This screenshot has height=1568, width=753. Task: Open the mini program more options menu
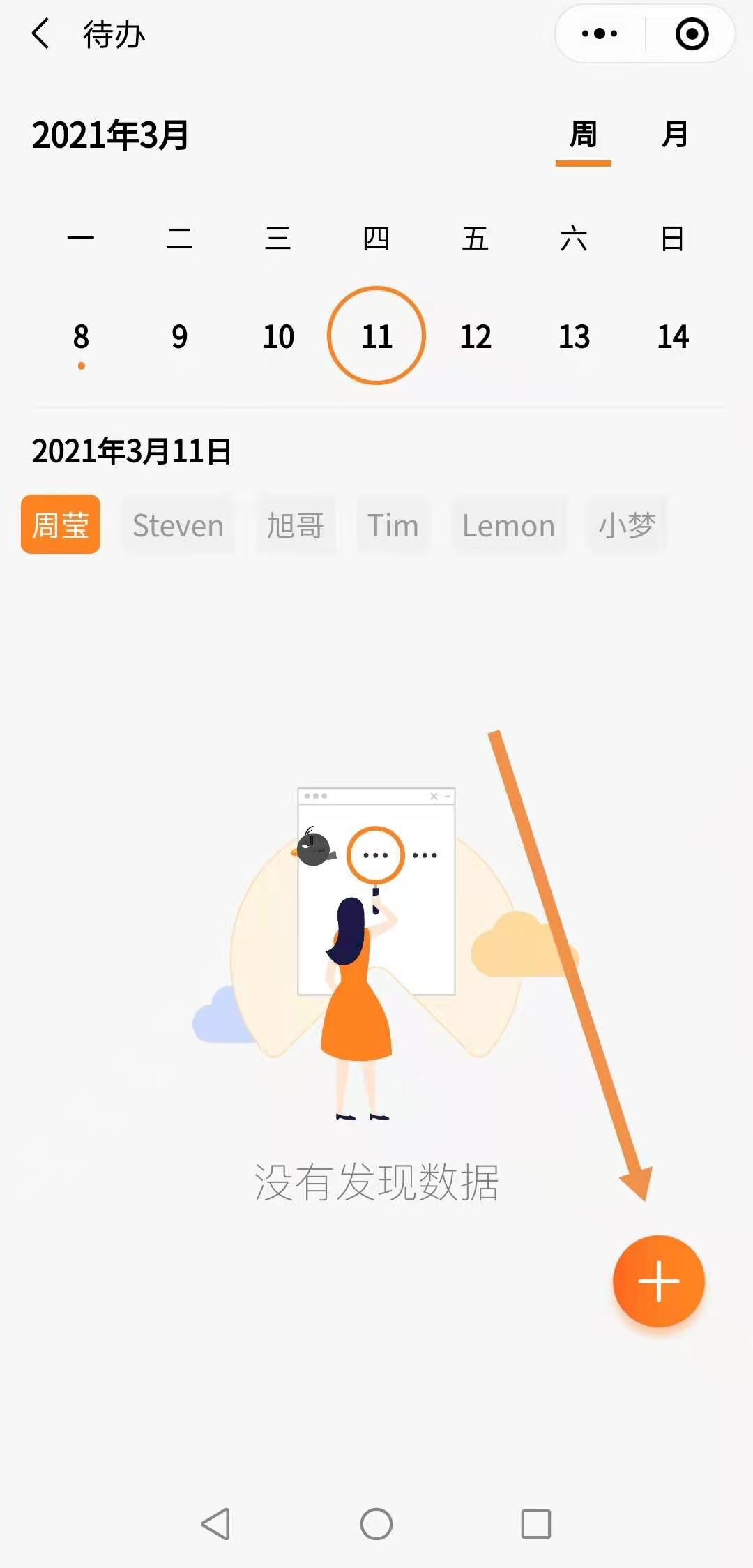click(600, 33)
